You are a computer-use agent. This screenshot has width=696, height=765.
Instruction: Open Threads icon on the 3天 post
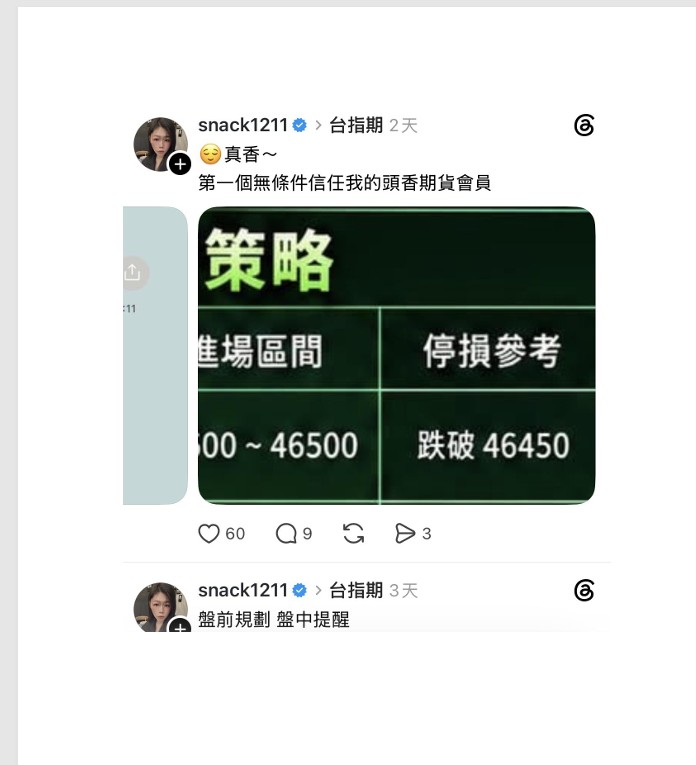click(x=584, y=591)
